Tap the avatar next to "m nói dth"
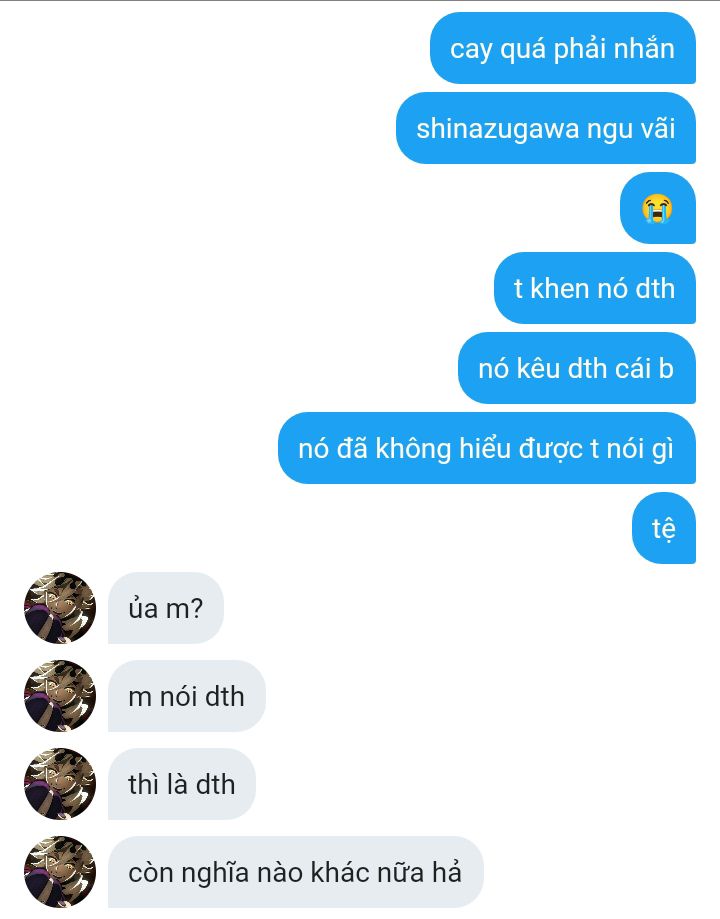The height and width of the screenshot is (919, 720). 60,696
